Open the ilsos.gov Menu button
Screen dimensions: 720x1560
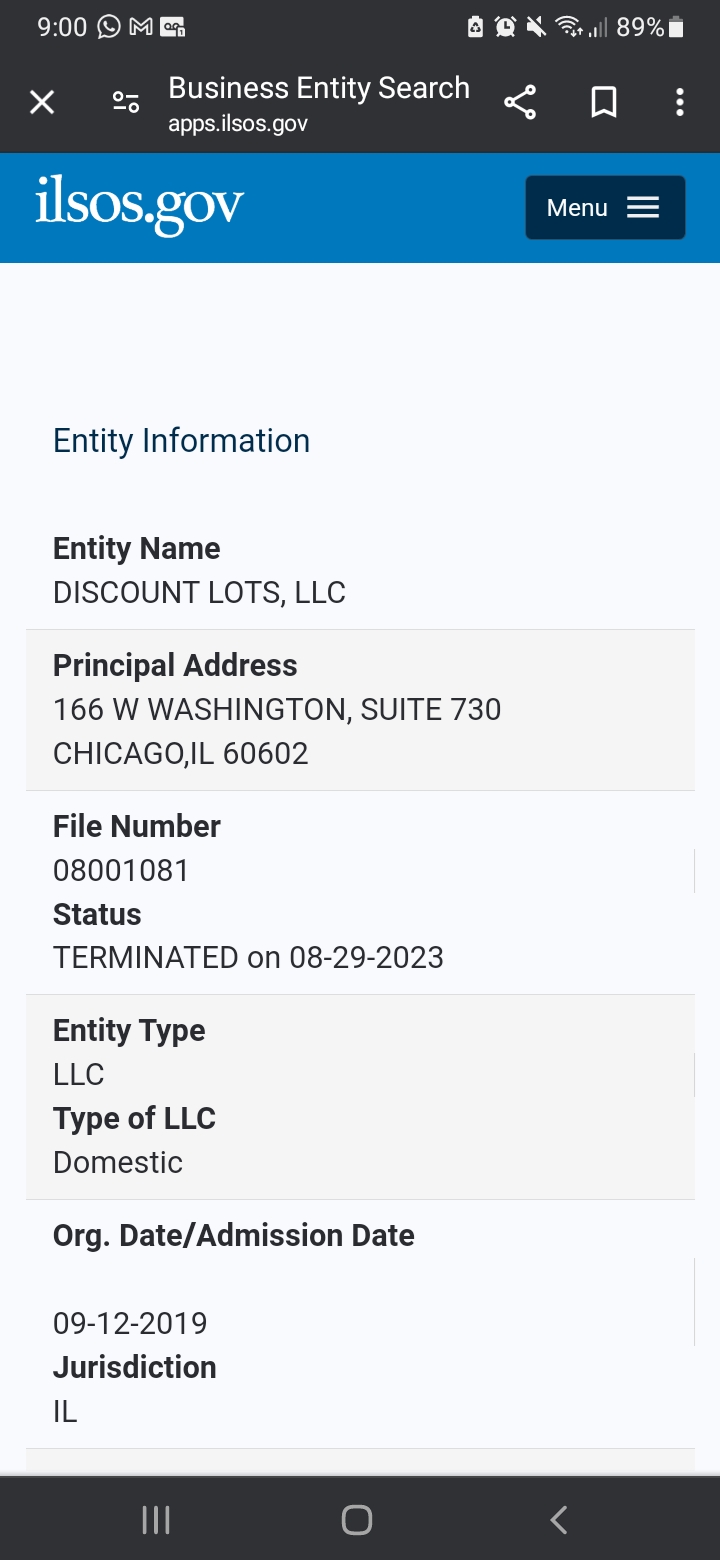coord(605,208)
